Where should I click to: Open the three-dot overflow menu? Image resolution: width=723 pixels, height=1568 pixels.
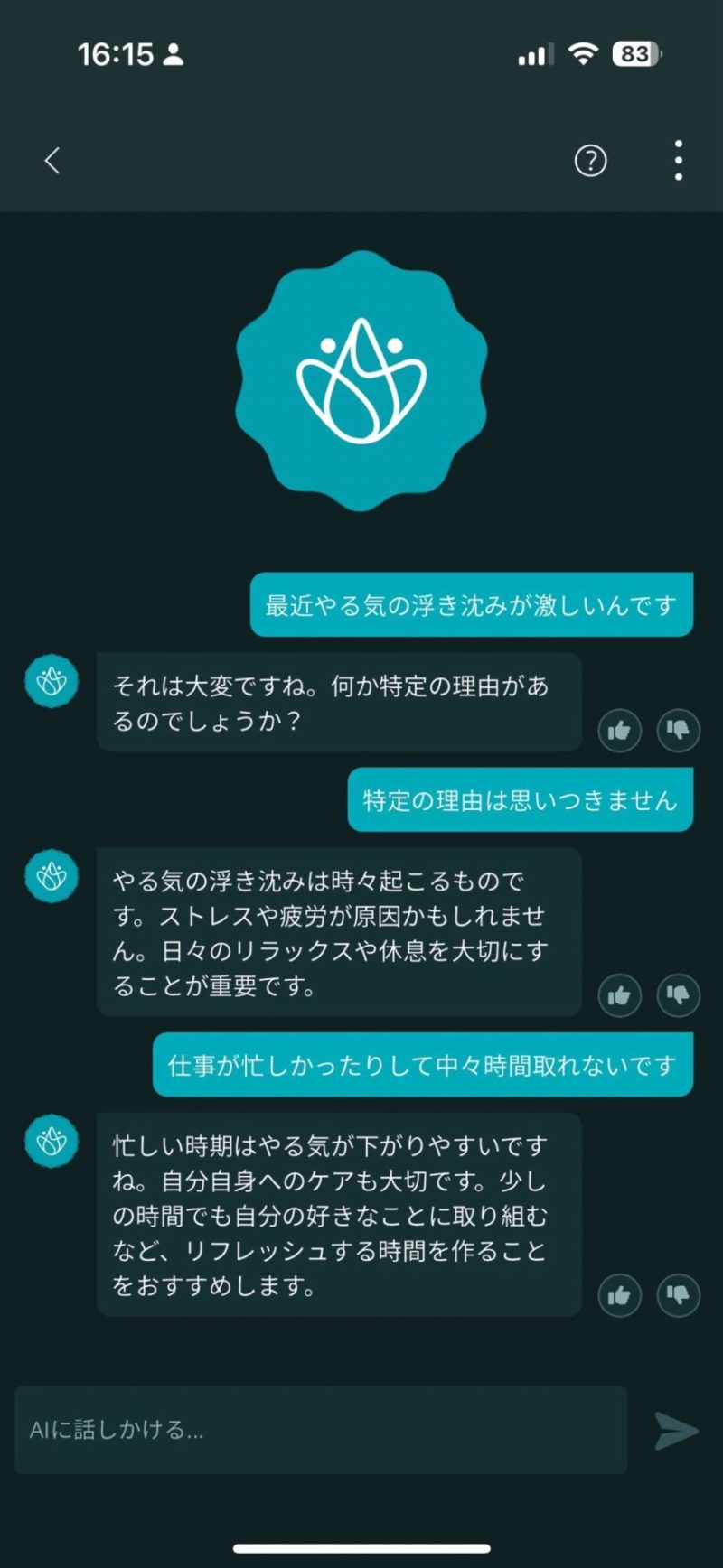pyautogui.click(x=678, y=161)
